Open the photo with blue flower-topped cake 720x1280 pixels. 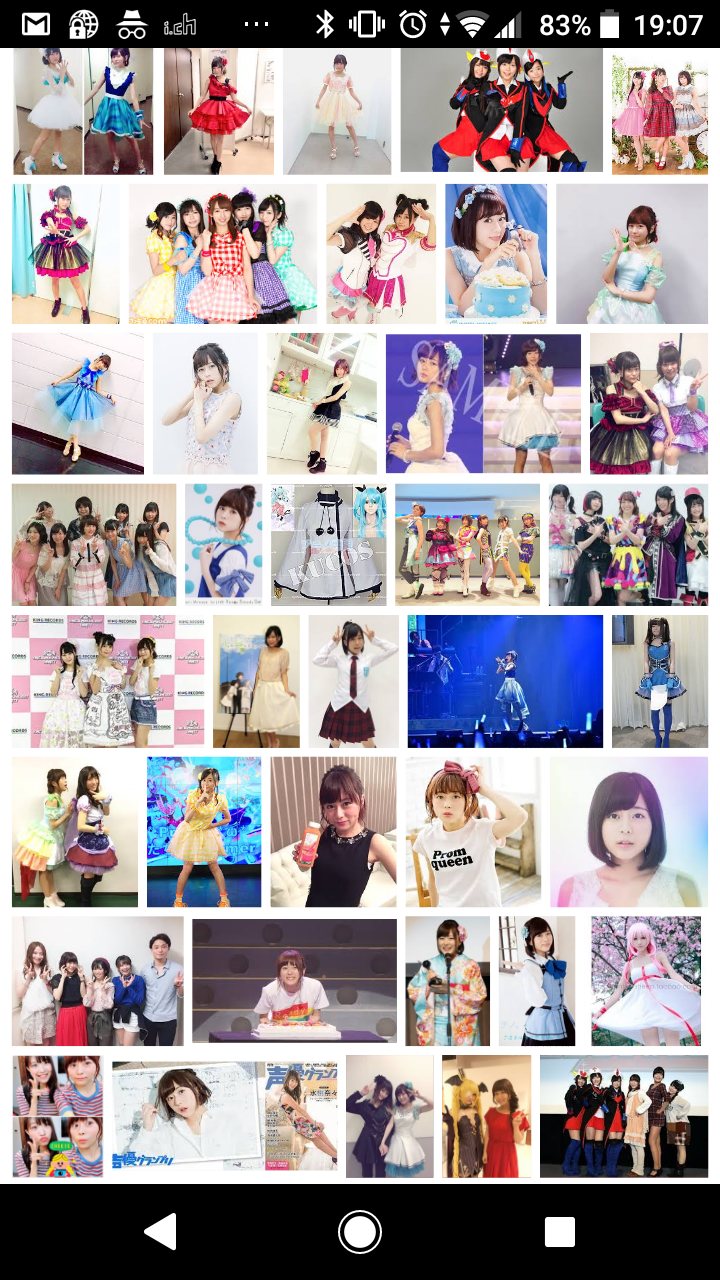[x=496, y=253]
